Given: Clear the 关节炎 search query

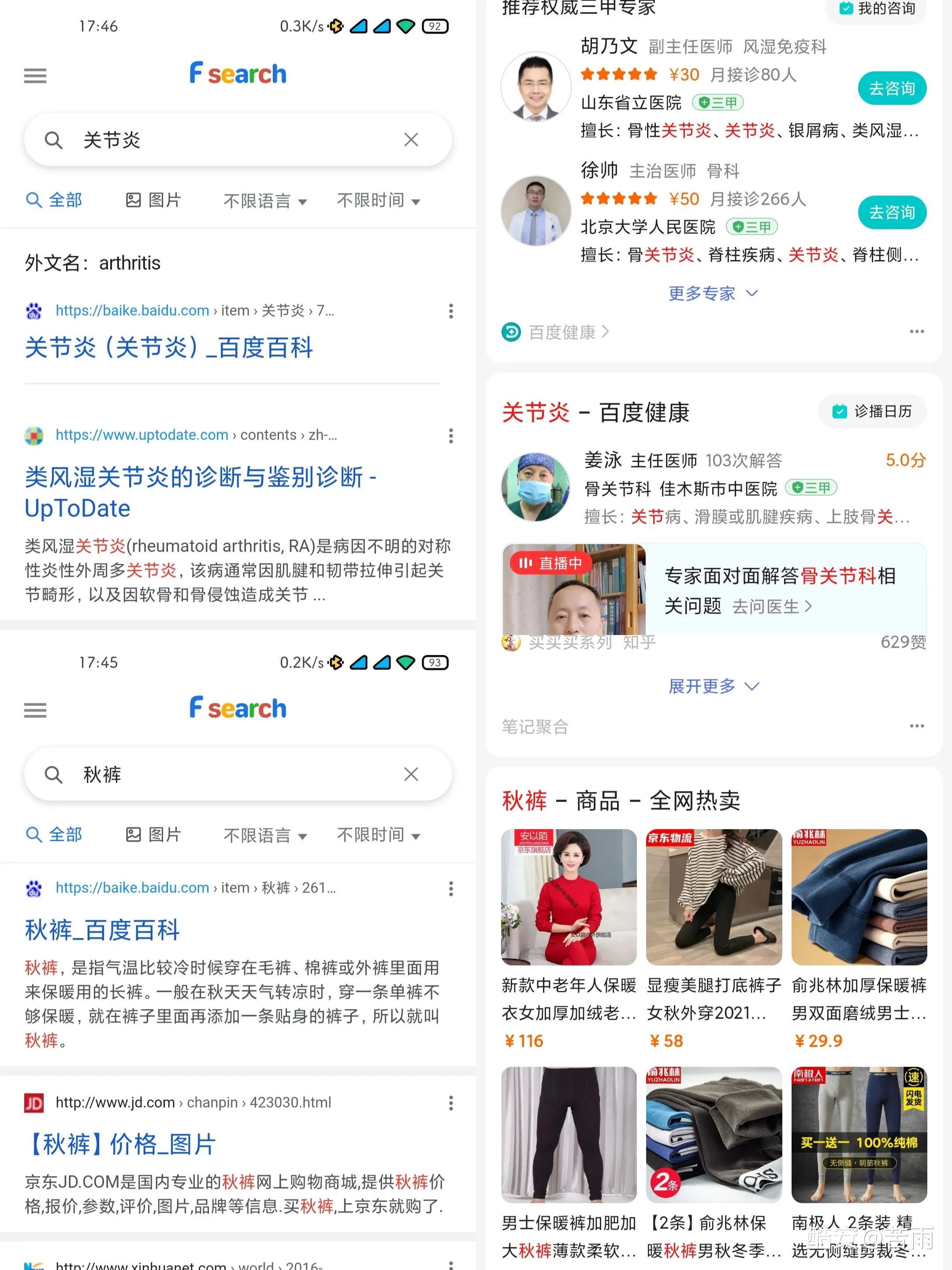Looking at the screenshot, I should point(411,139).
